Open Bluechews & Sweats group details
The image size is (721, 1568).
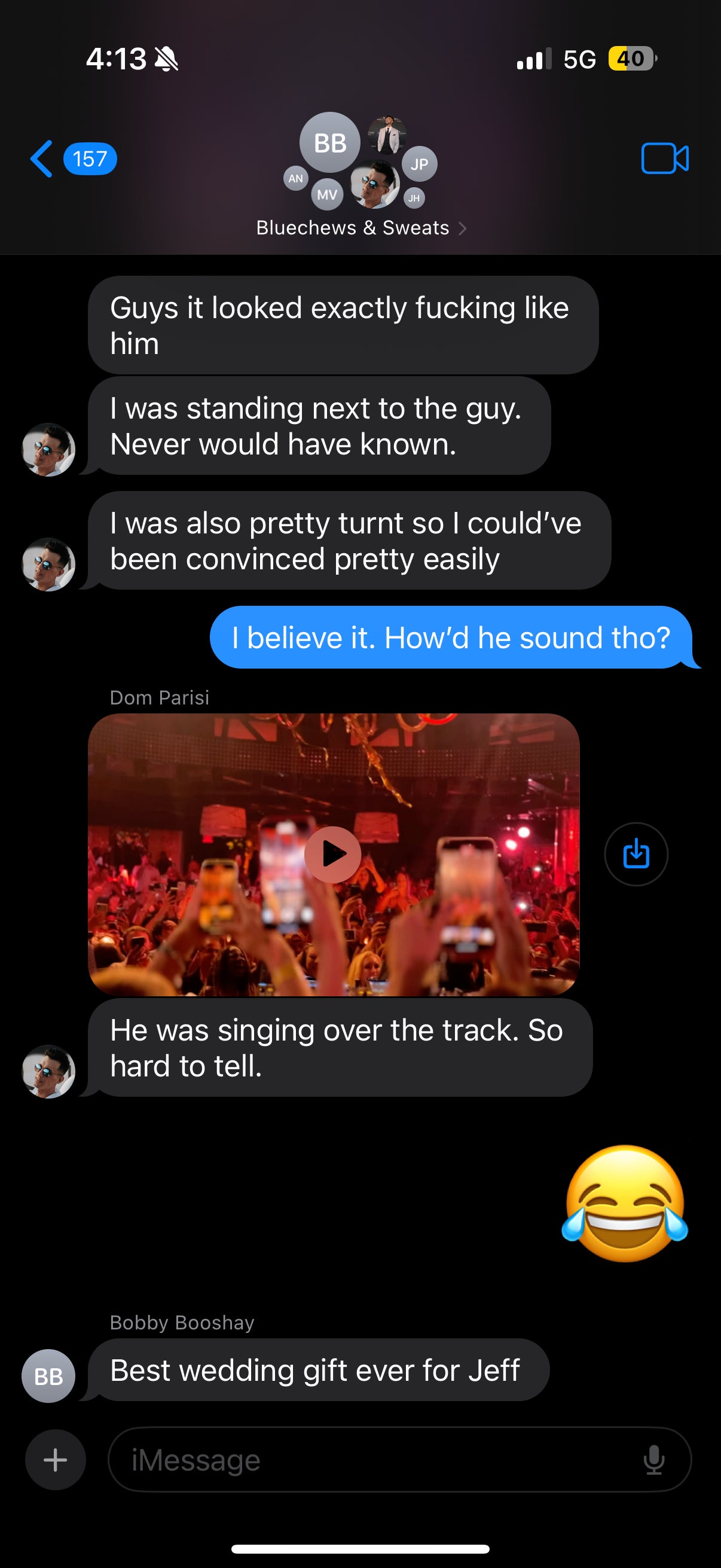point(360,228)
